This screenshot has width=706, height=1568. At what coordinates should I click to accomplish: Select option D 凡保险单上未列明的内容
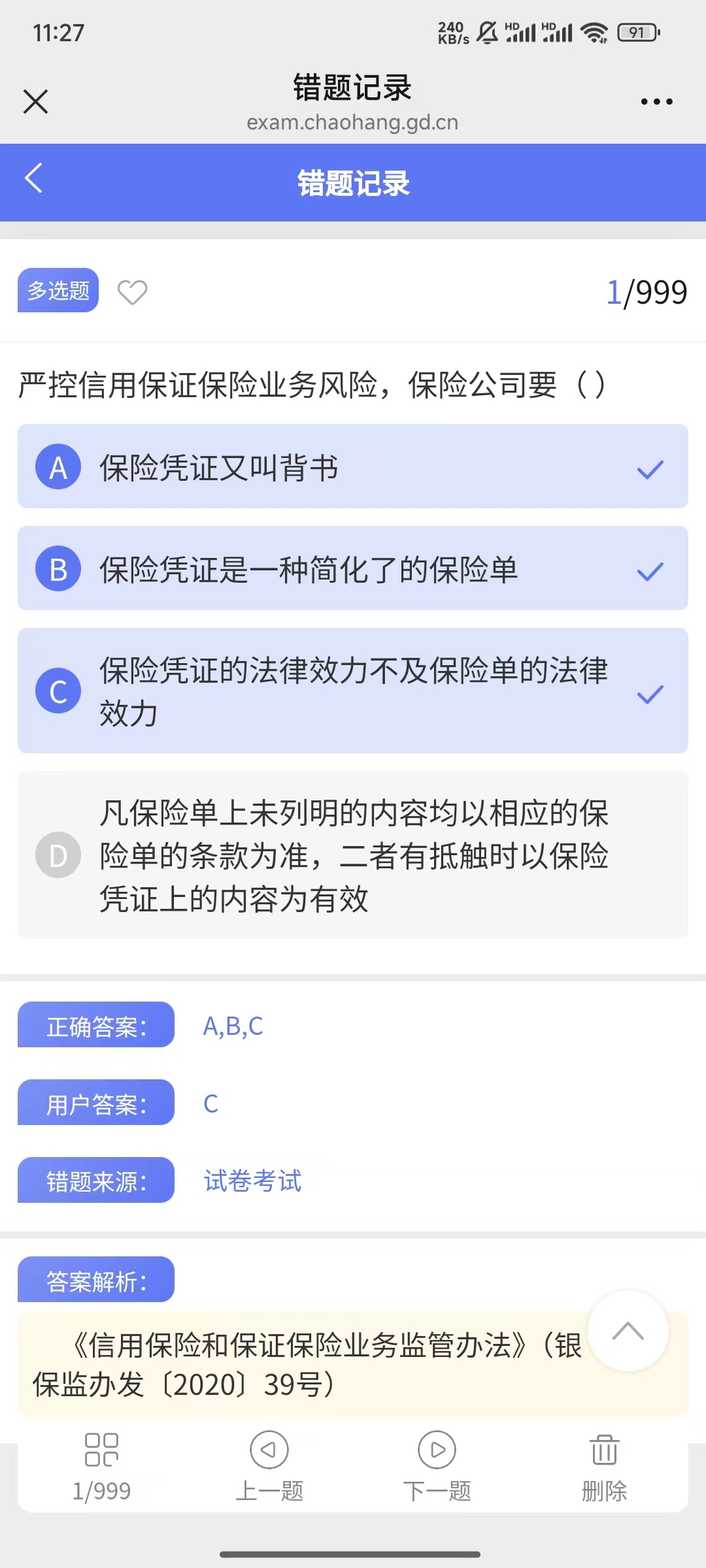(x=353, y=855)
